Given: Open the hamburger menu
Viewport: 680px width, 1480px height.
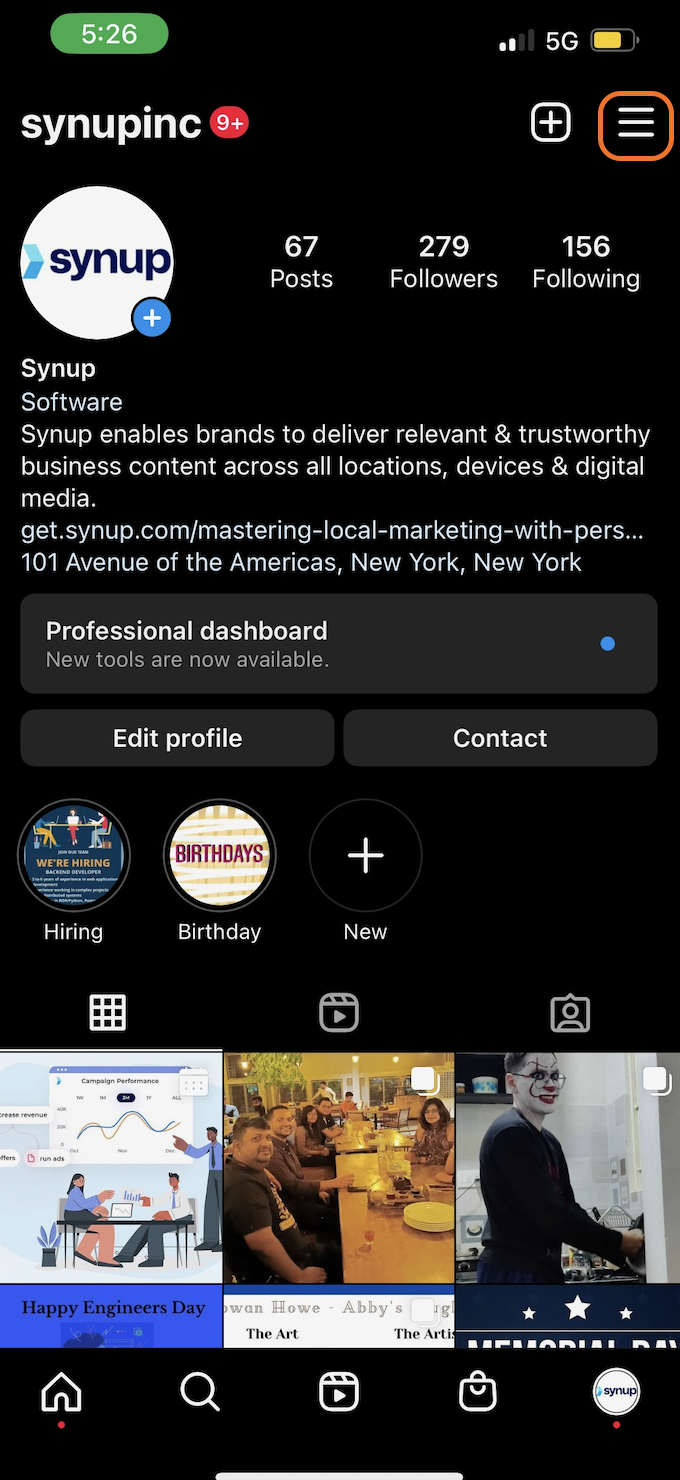Looking at the screenshot, I should coord(635,124).
